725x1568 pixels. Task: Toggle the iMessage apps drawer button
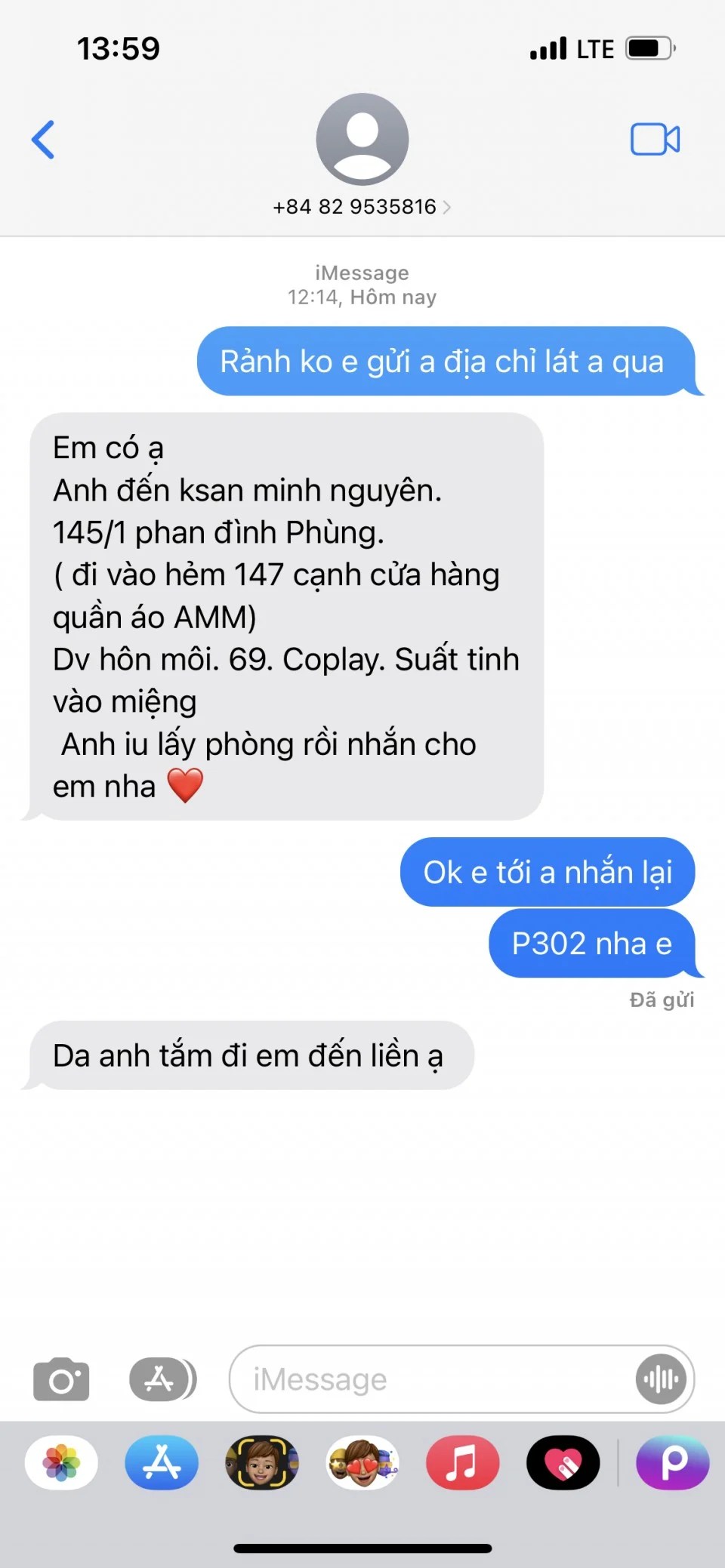(x=162, y=1380)
